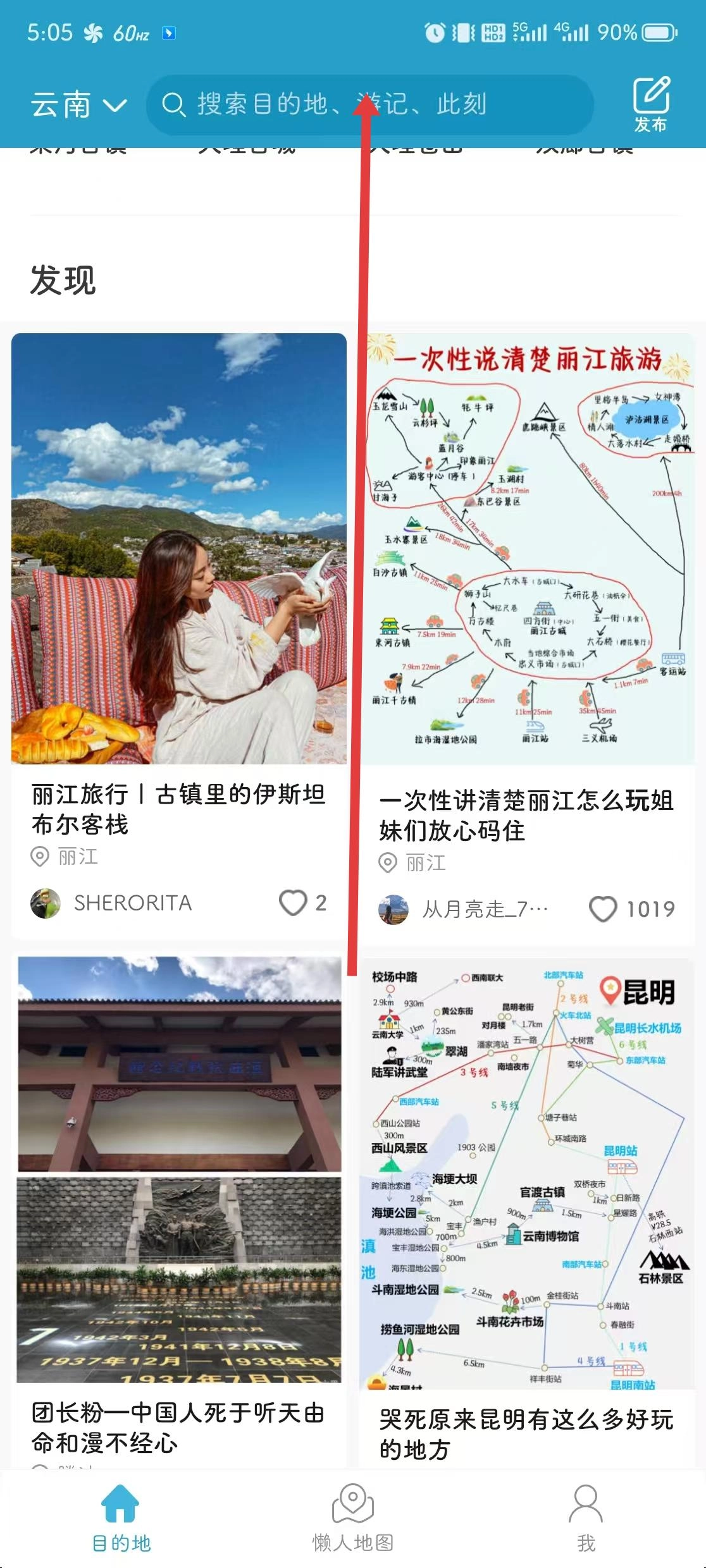The width and height of the screenshot is (706, 1568).
Task: Like SHERORITA's post
Action: pyautogui.click(x=294, y=903)
